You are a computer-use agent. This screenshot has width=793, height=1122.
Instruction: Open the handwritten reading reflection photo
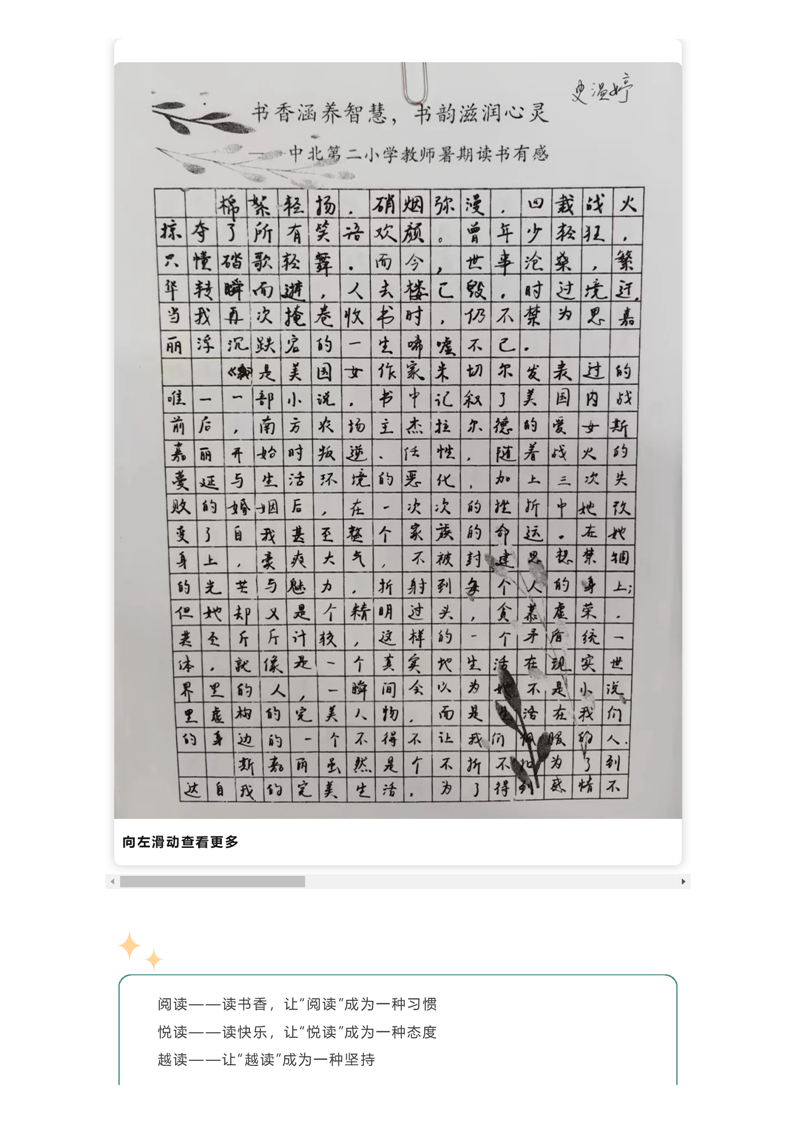point(397,440)
